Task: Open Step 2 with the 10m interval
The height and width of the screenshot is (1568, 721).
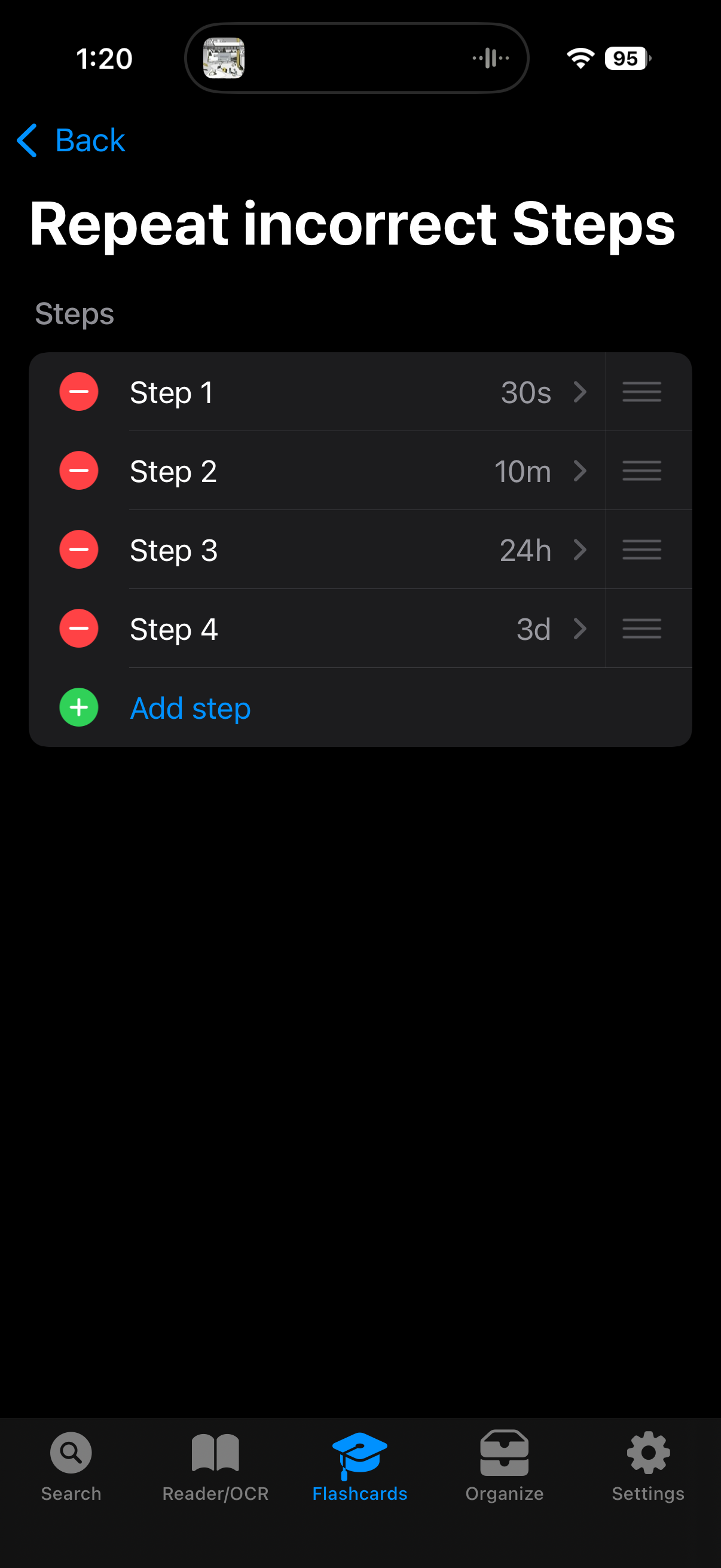Action: click(x=359, y=471)
